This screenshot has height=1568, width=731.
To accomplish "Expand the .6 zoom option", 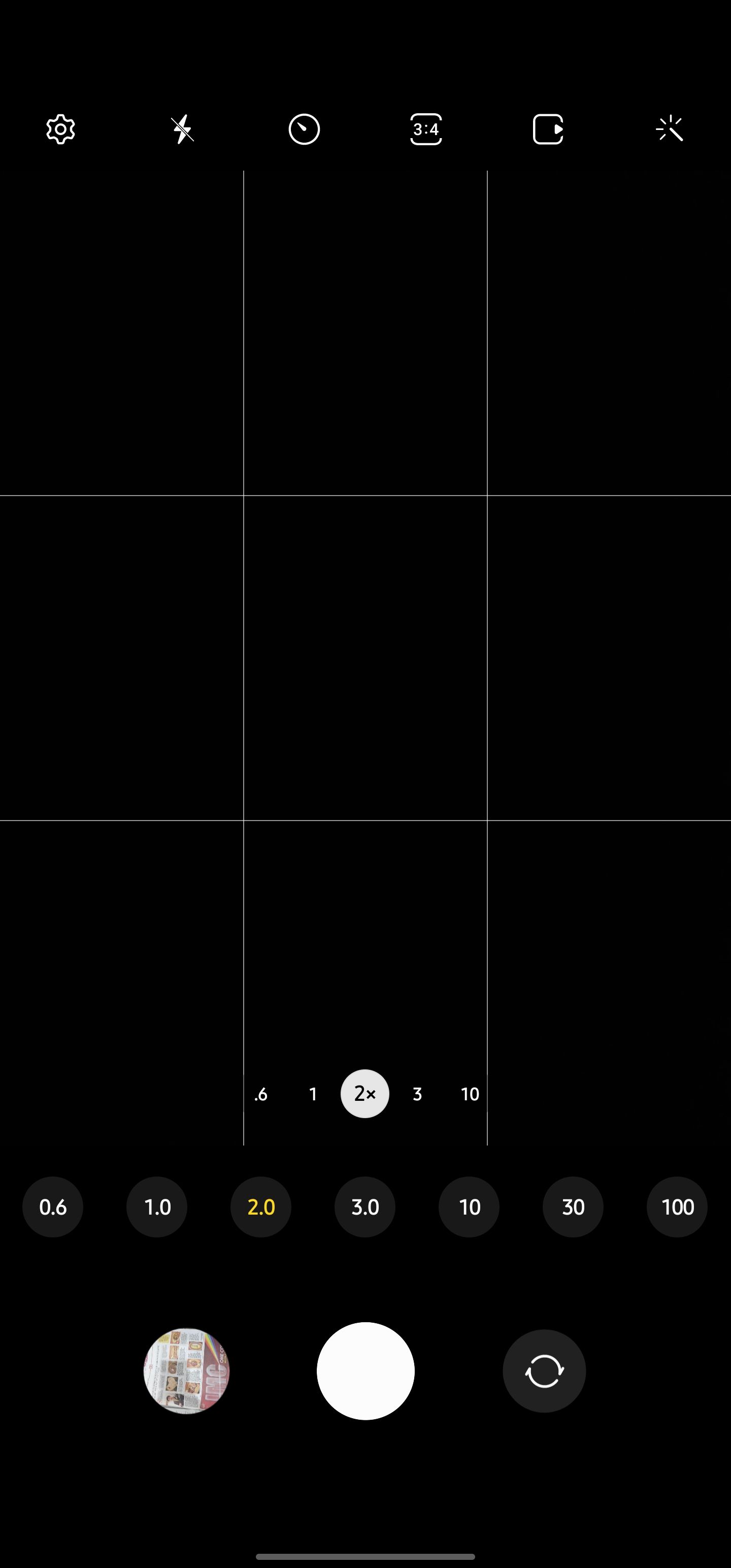I will pyautogui.click(x=260, y=1094).
